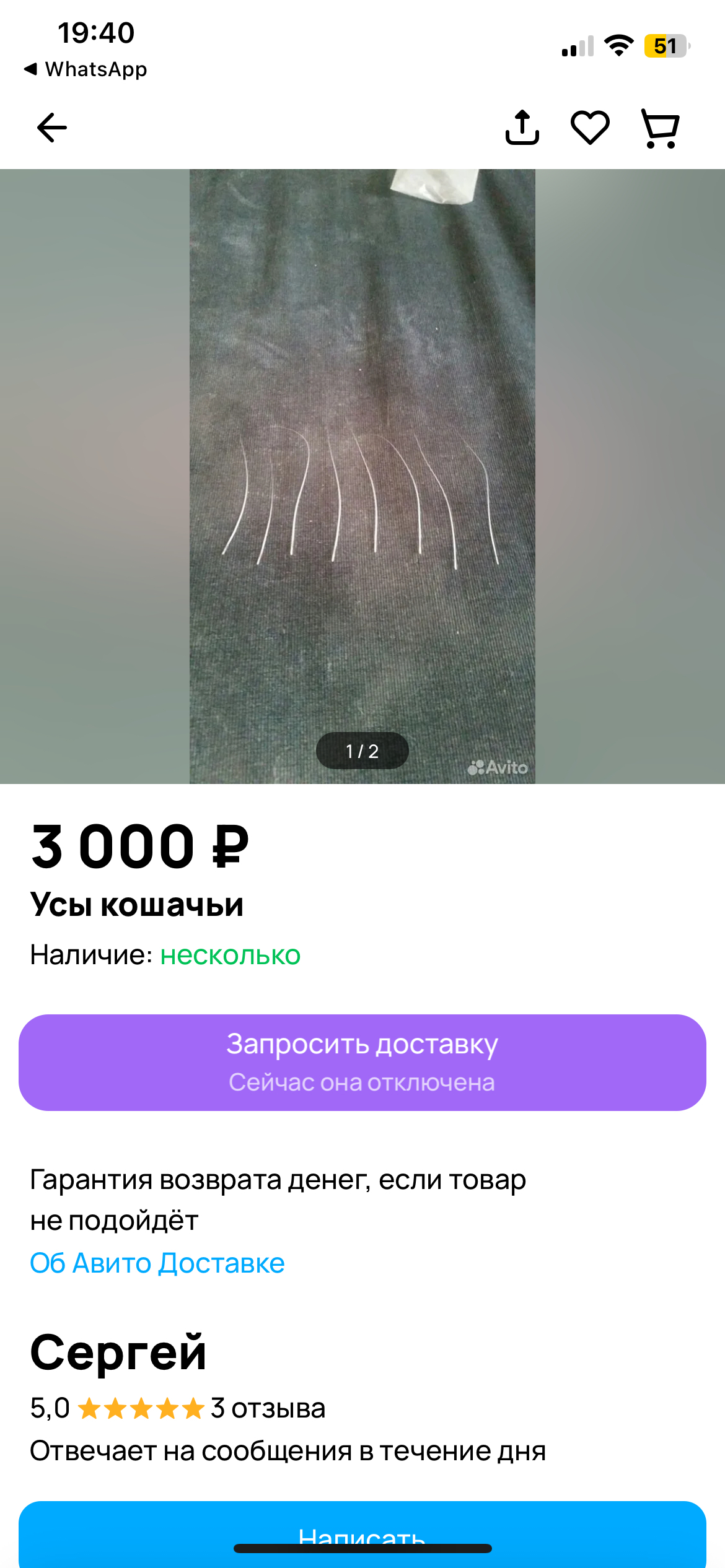Return to WhatsApp via status bar link
Screen dimensions: 725x1568
[x=87, y=69]
